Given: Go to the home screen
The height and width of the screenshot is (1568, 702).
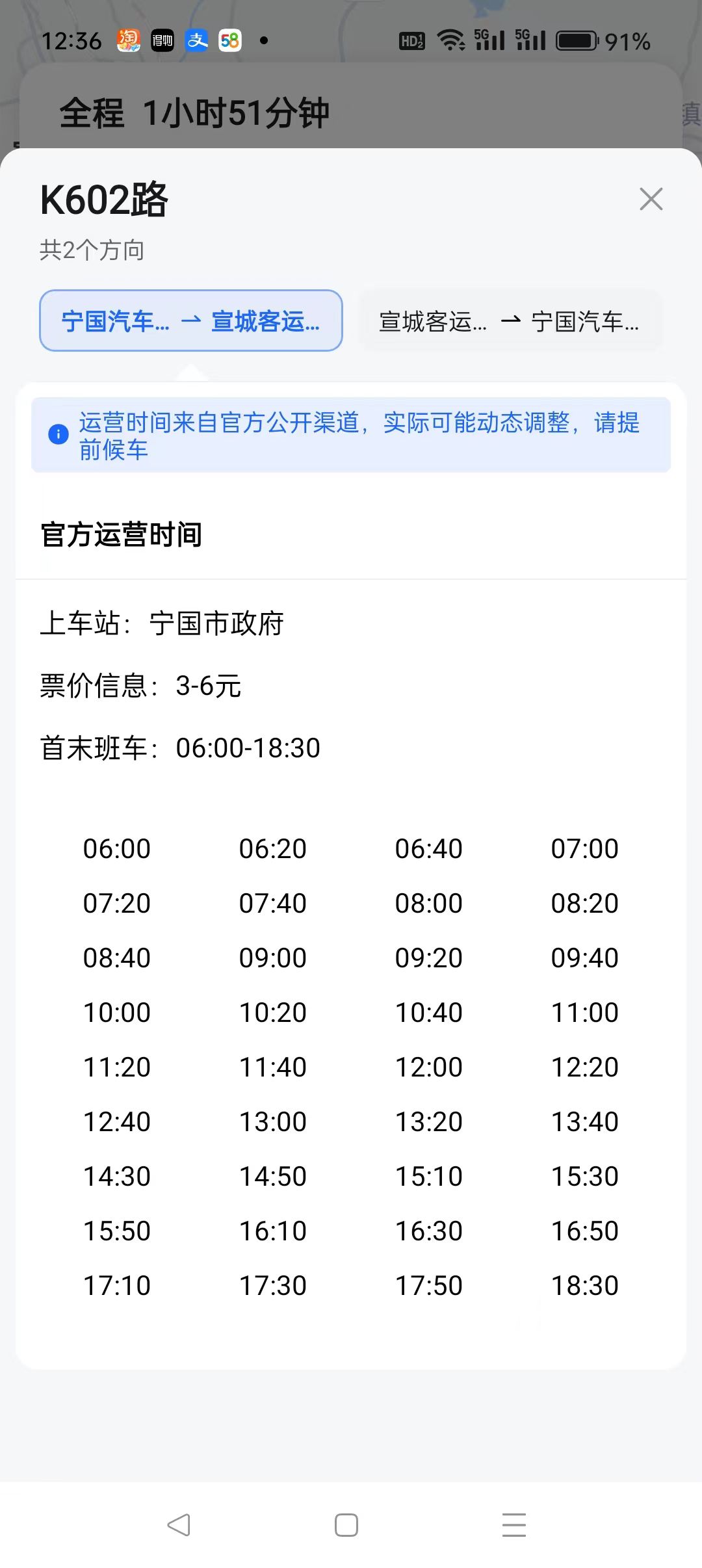Looking at the screenshot, I should [346, 1524].
